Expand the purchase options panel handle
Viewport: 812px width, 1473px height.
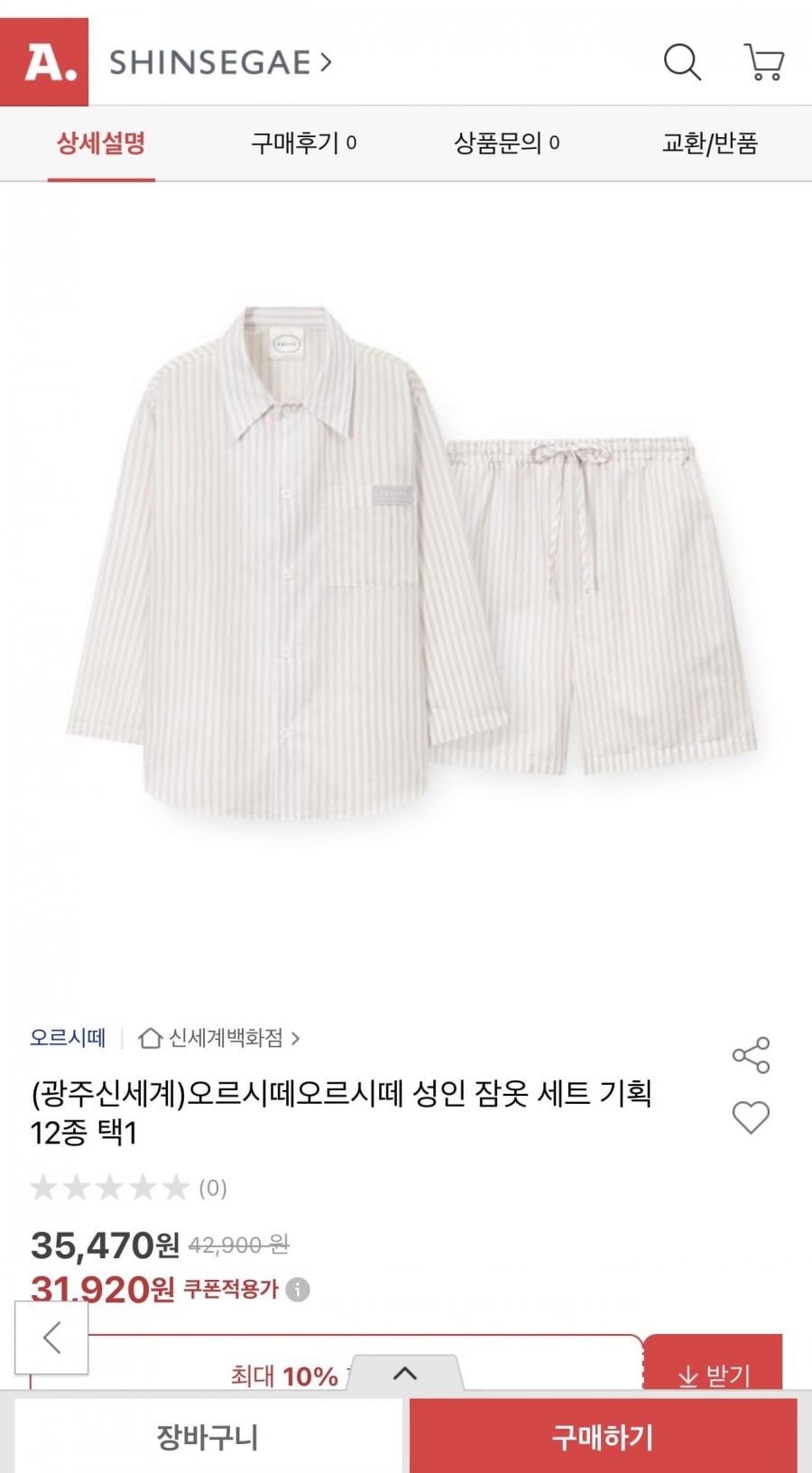click(405, 1374)
